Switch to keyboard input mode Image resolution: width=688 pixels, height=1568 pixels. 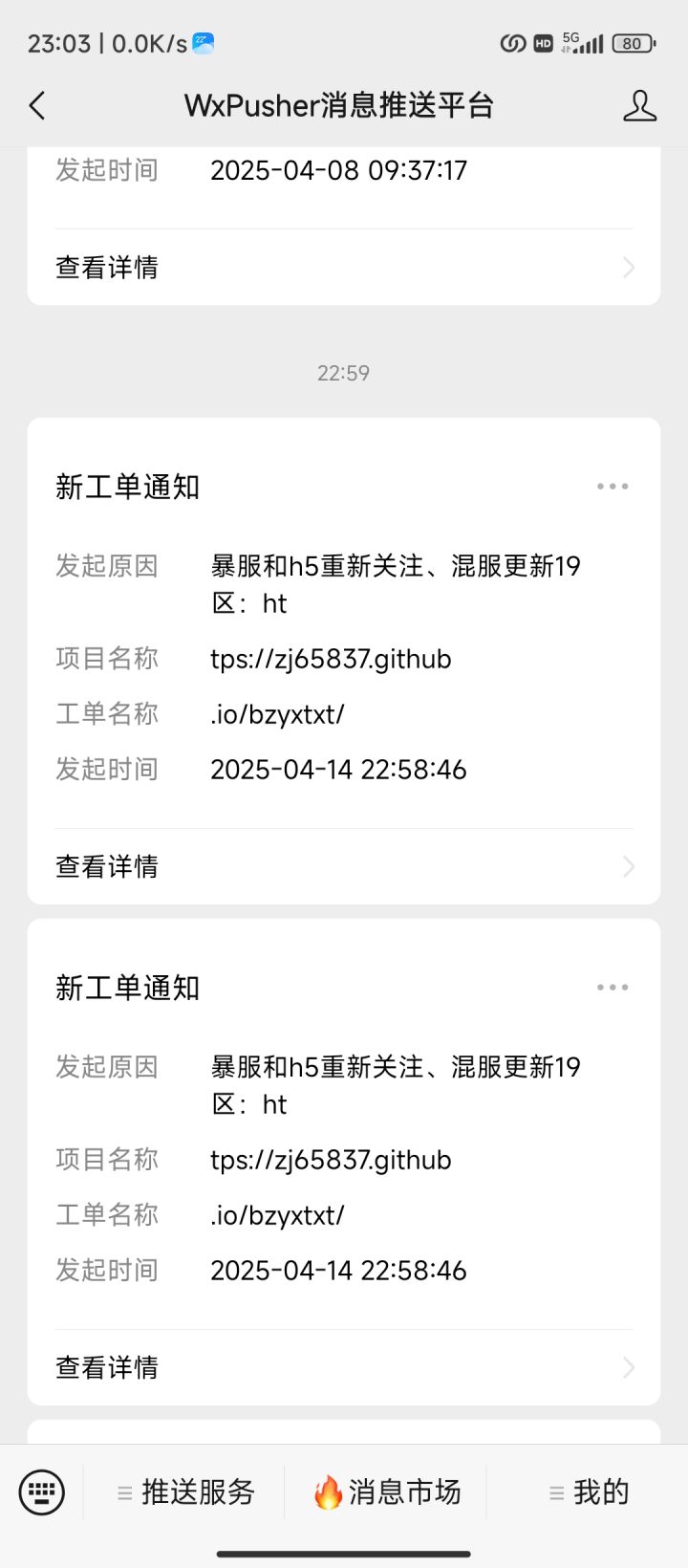(x=42, y=1492)
